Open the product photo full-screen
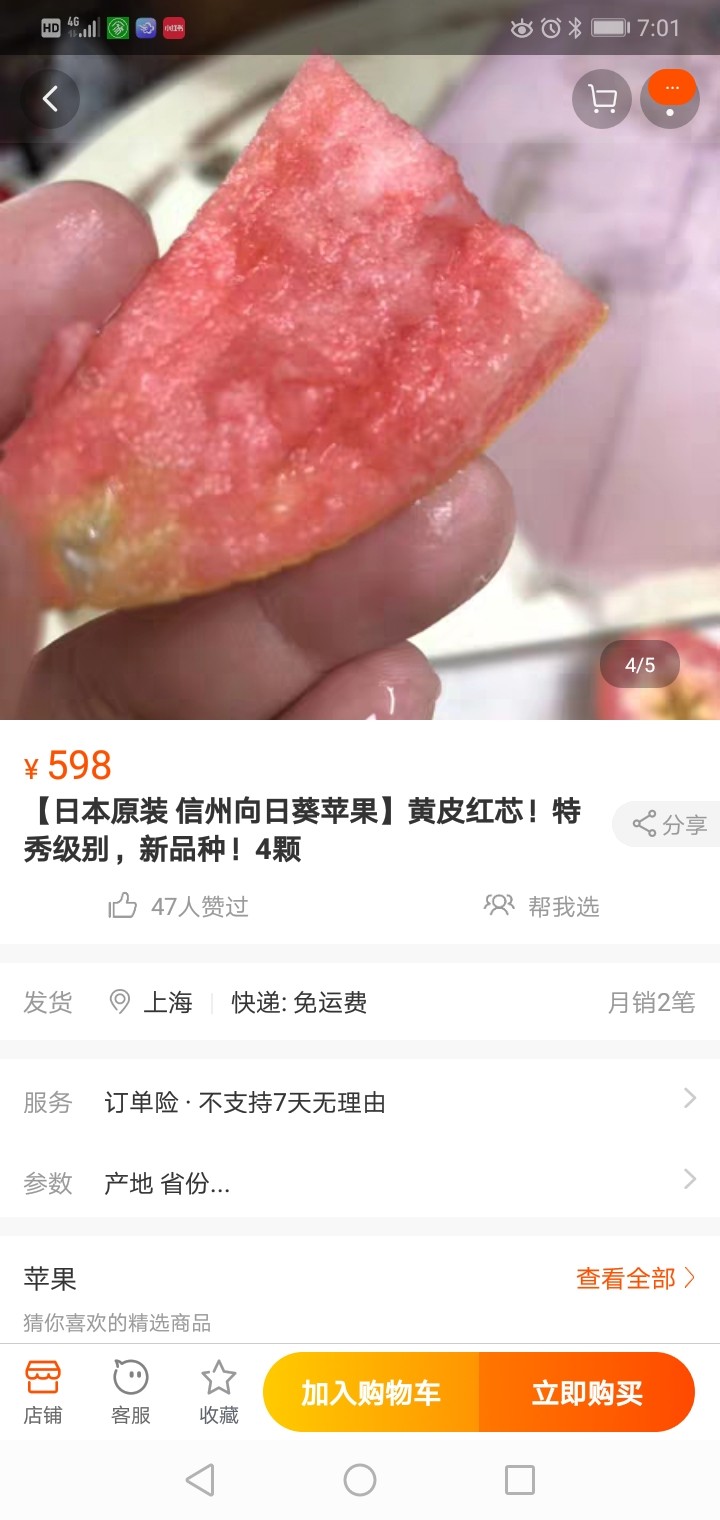This screenshot has height=1520, width=720. coord(360,387)
